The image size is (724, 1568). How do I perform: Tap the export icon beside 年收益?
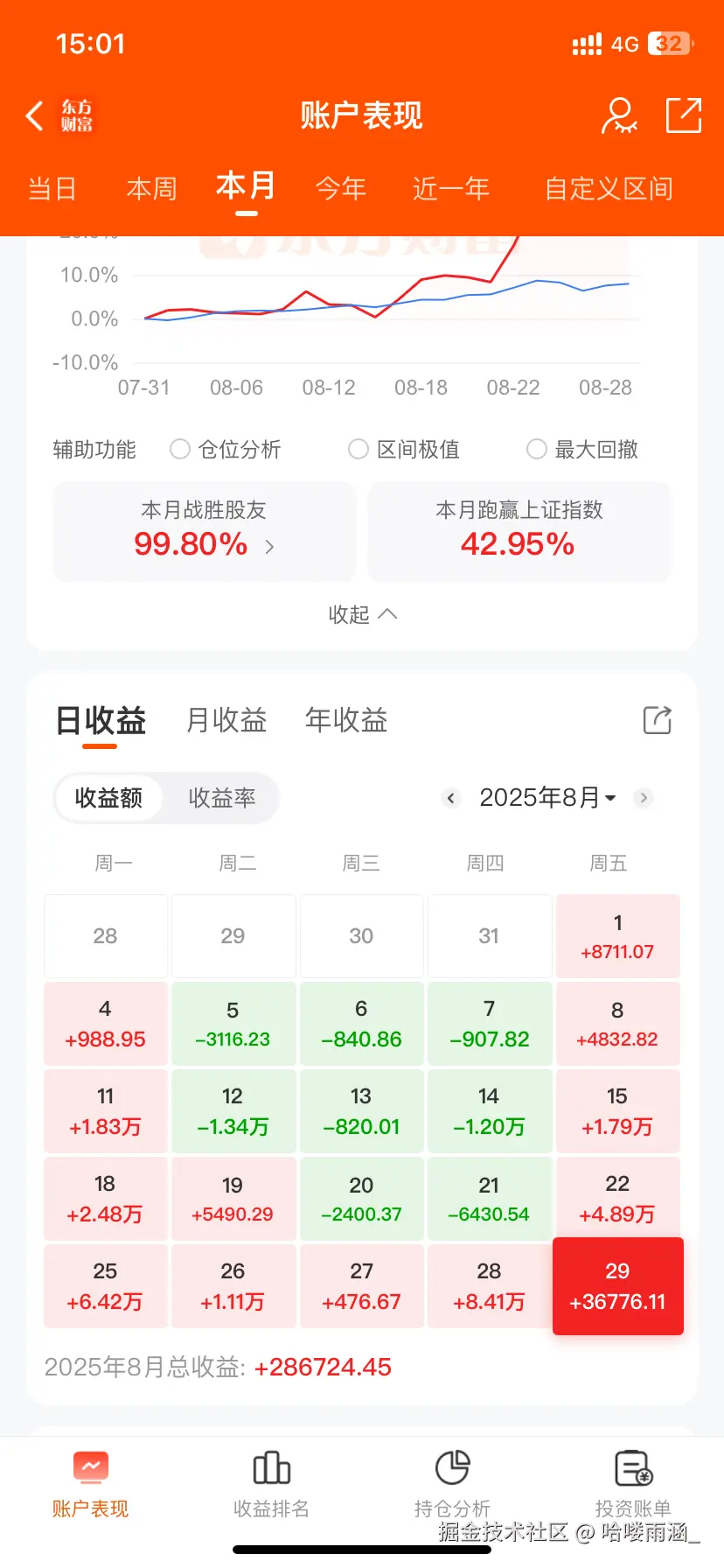[x=657, y=719]
